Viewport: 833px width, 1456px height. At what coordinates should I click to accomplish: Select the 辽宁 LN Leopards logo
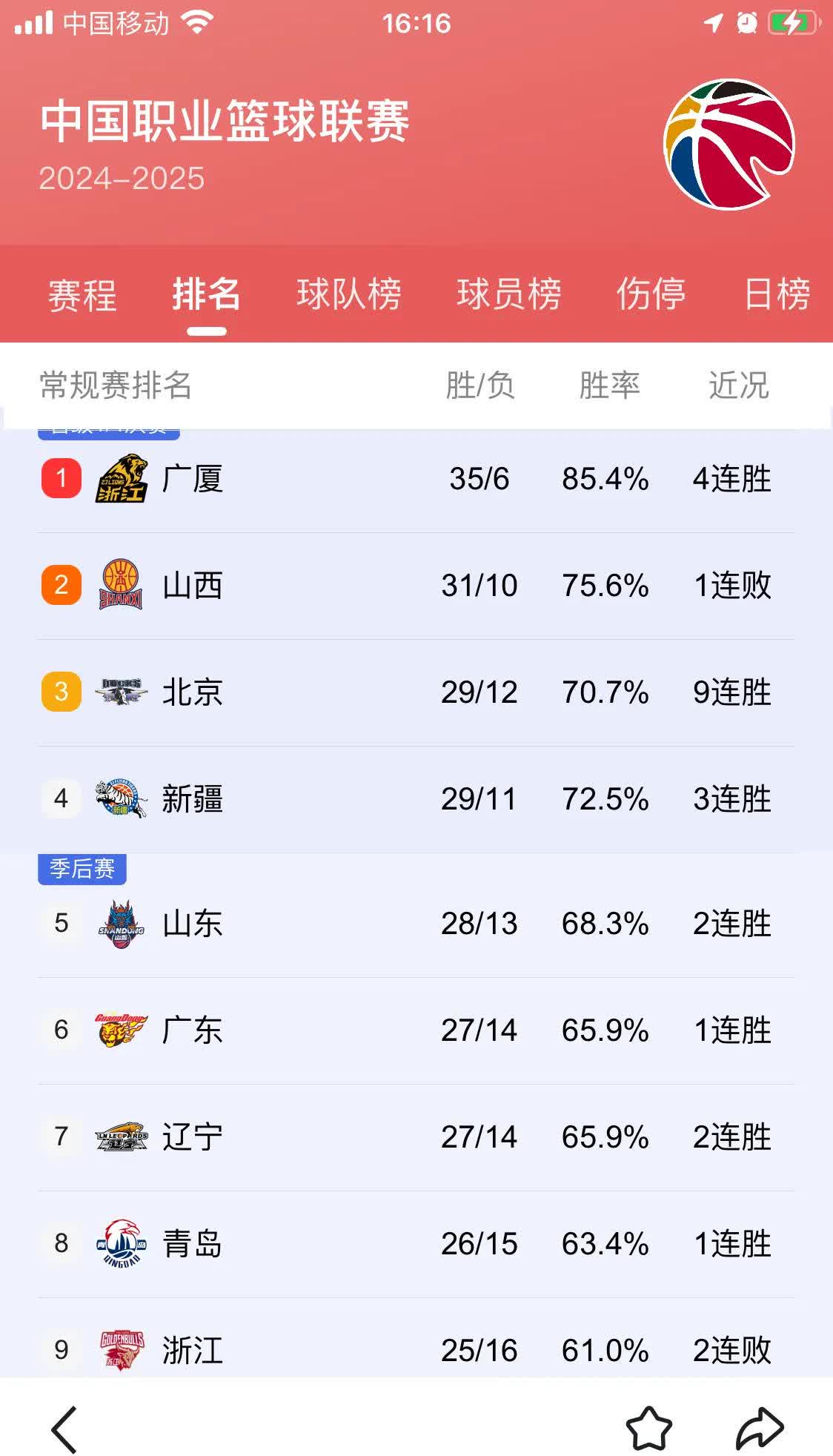[120, 1136]
